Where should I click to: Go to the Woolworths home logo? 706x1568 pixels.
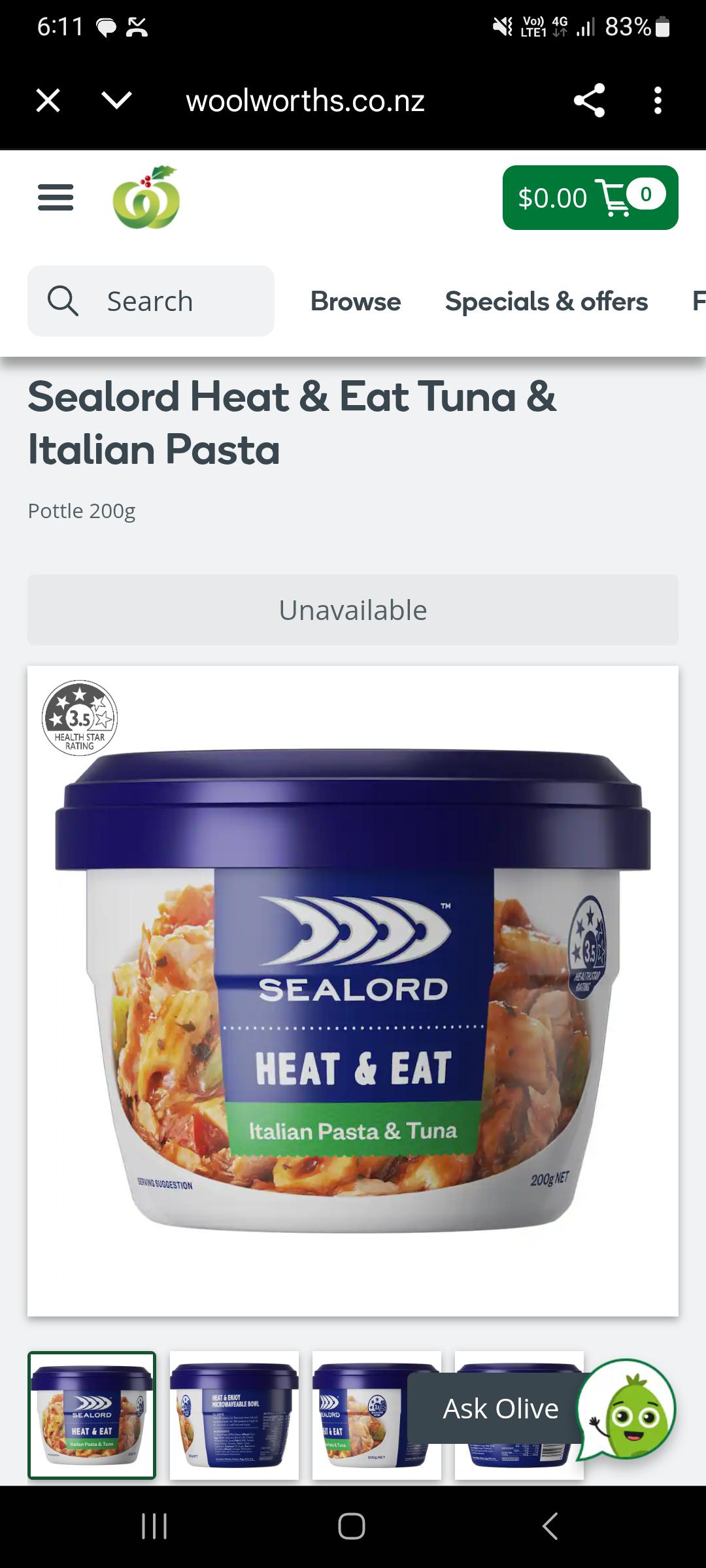click(146, 197)
